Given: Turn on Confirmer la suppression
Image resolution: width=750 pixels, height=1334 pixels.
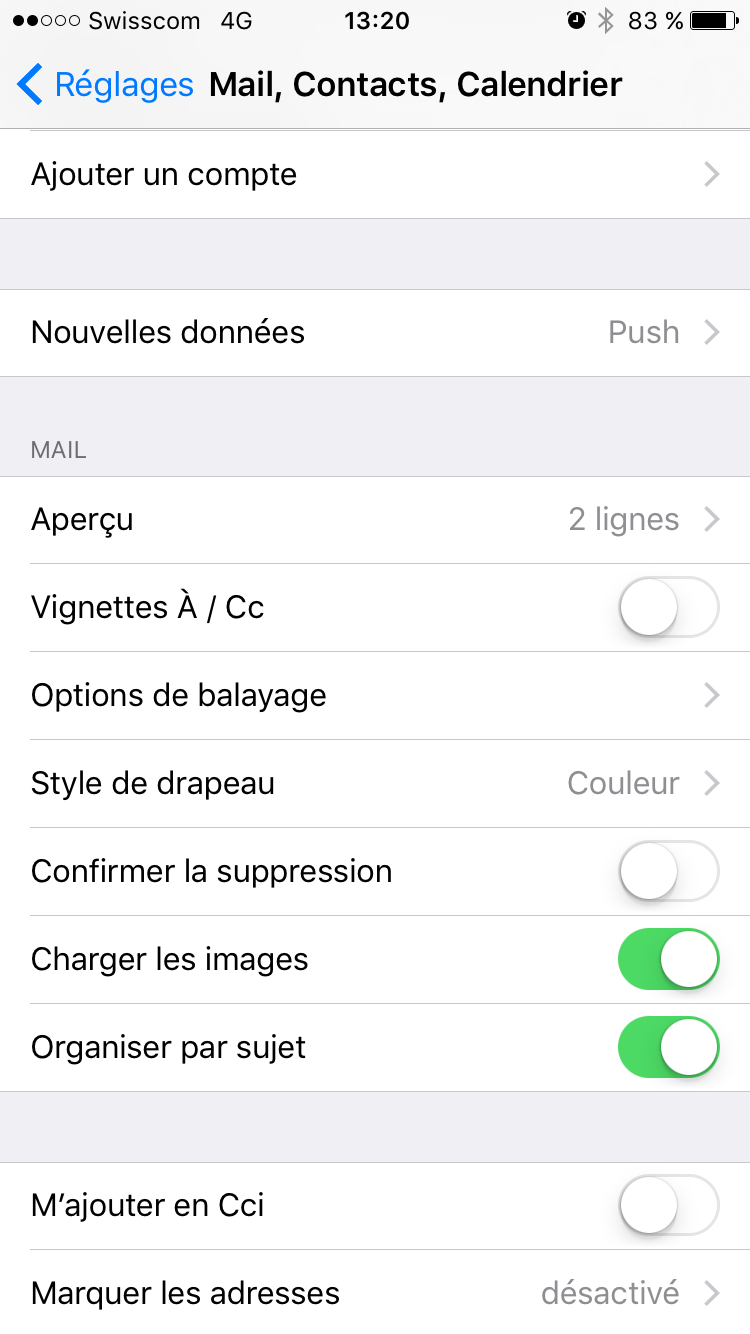Looking at the screenshot, I should [x=669, y=871].
